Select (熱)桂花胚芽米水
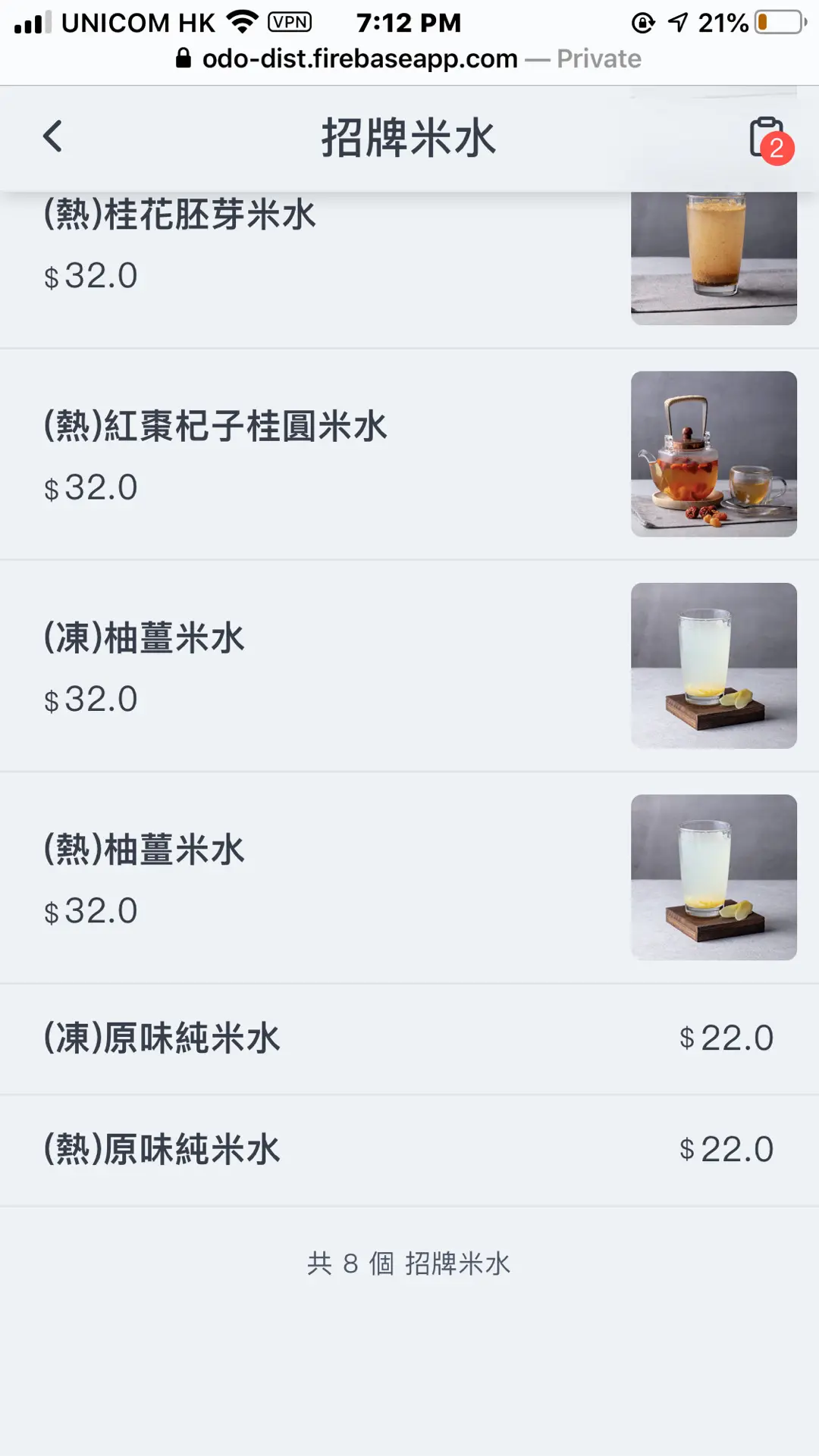This screenshot has width=819, height=1456. tap(179, 215)
